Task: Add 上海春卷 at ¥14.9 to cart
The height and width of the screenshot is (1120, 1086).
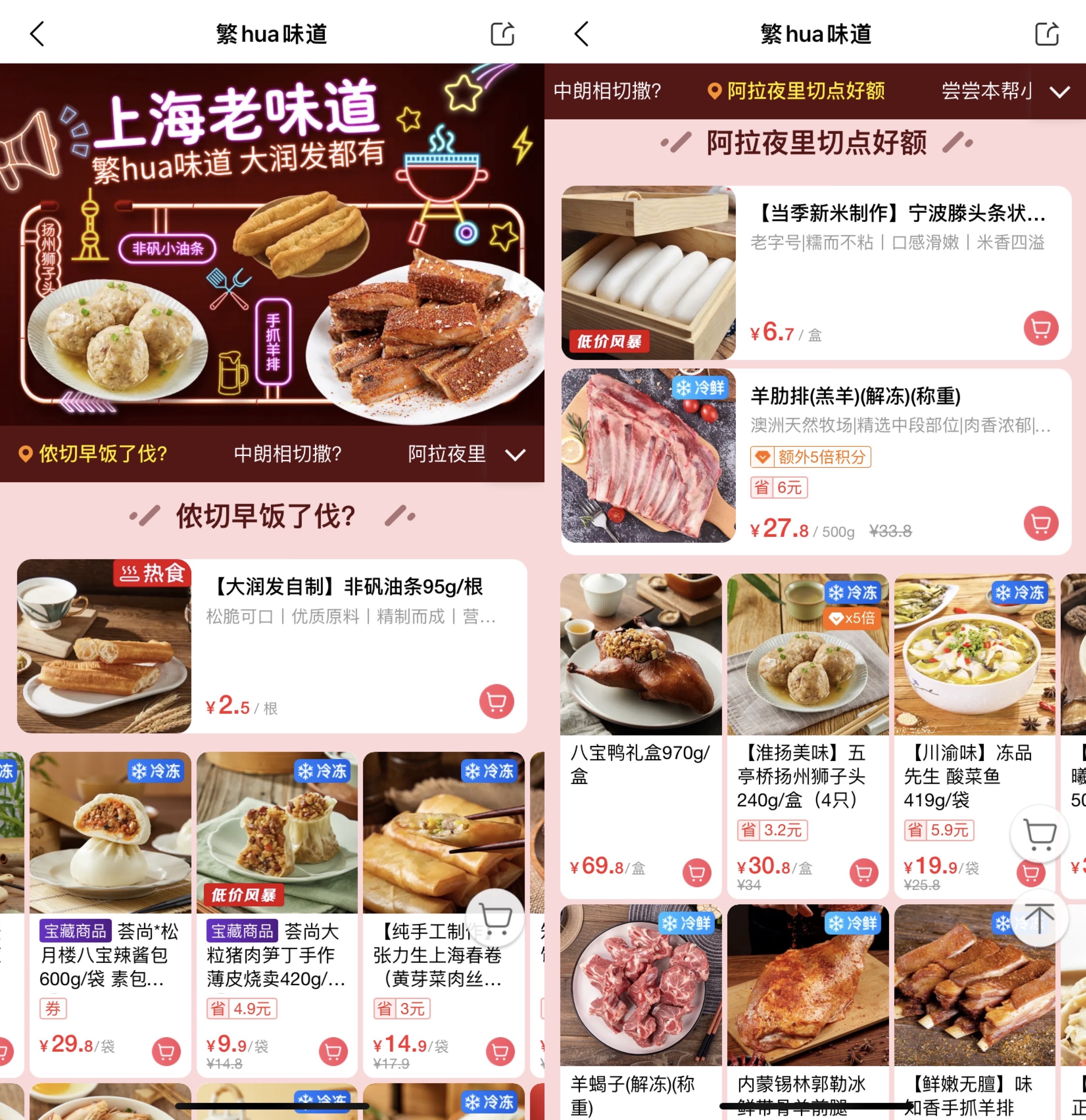Action: (499, 1051)
